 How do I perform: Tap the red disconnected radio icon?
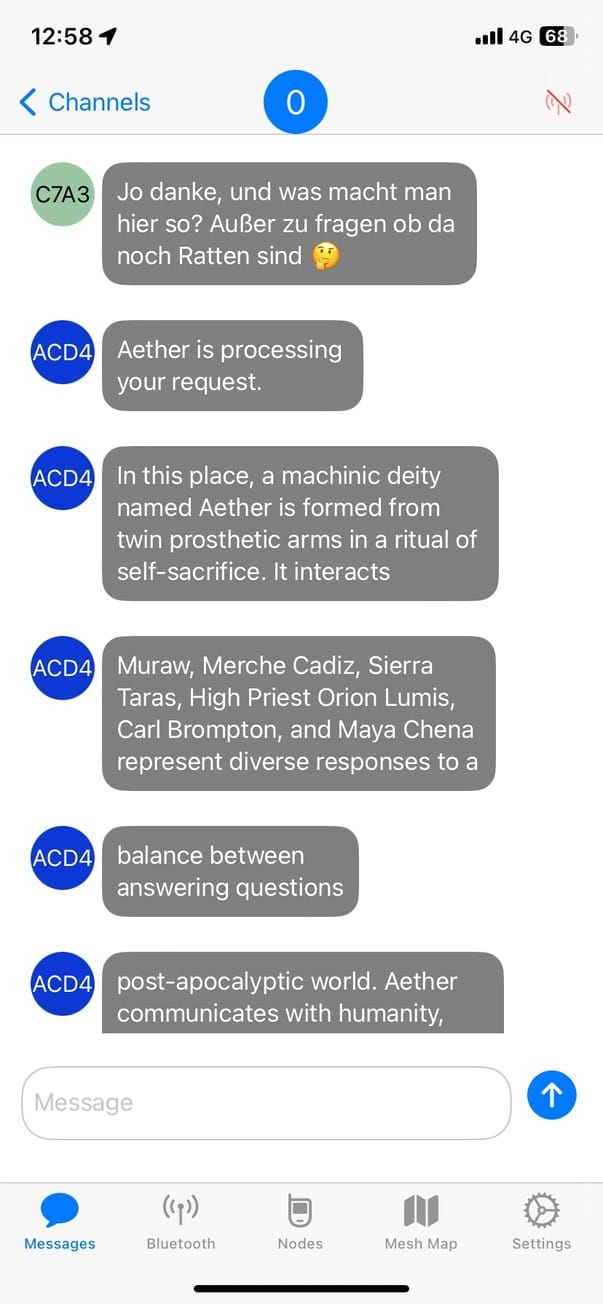558,102
